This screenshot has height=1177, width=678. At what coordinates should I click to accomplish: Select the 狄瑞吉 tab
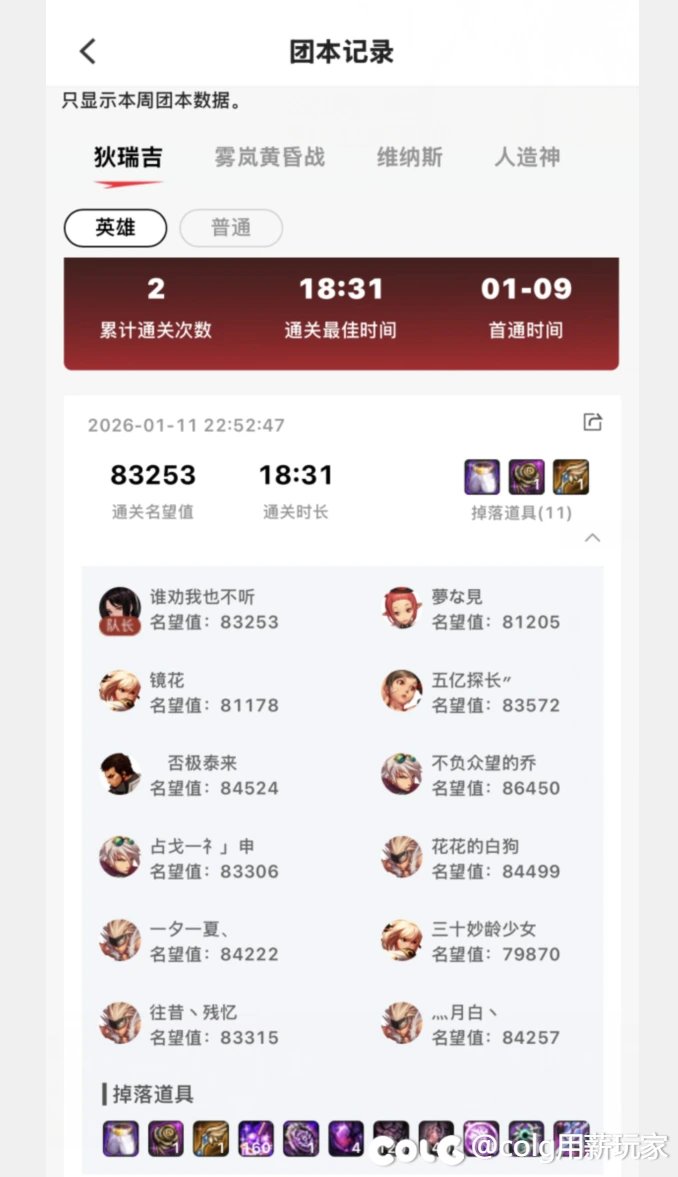point(128,157)
